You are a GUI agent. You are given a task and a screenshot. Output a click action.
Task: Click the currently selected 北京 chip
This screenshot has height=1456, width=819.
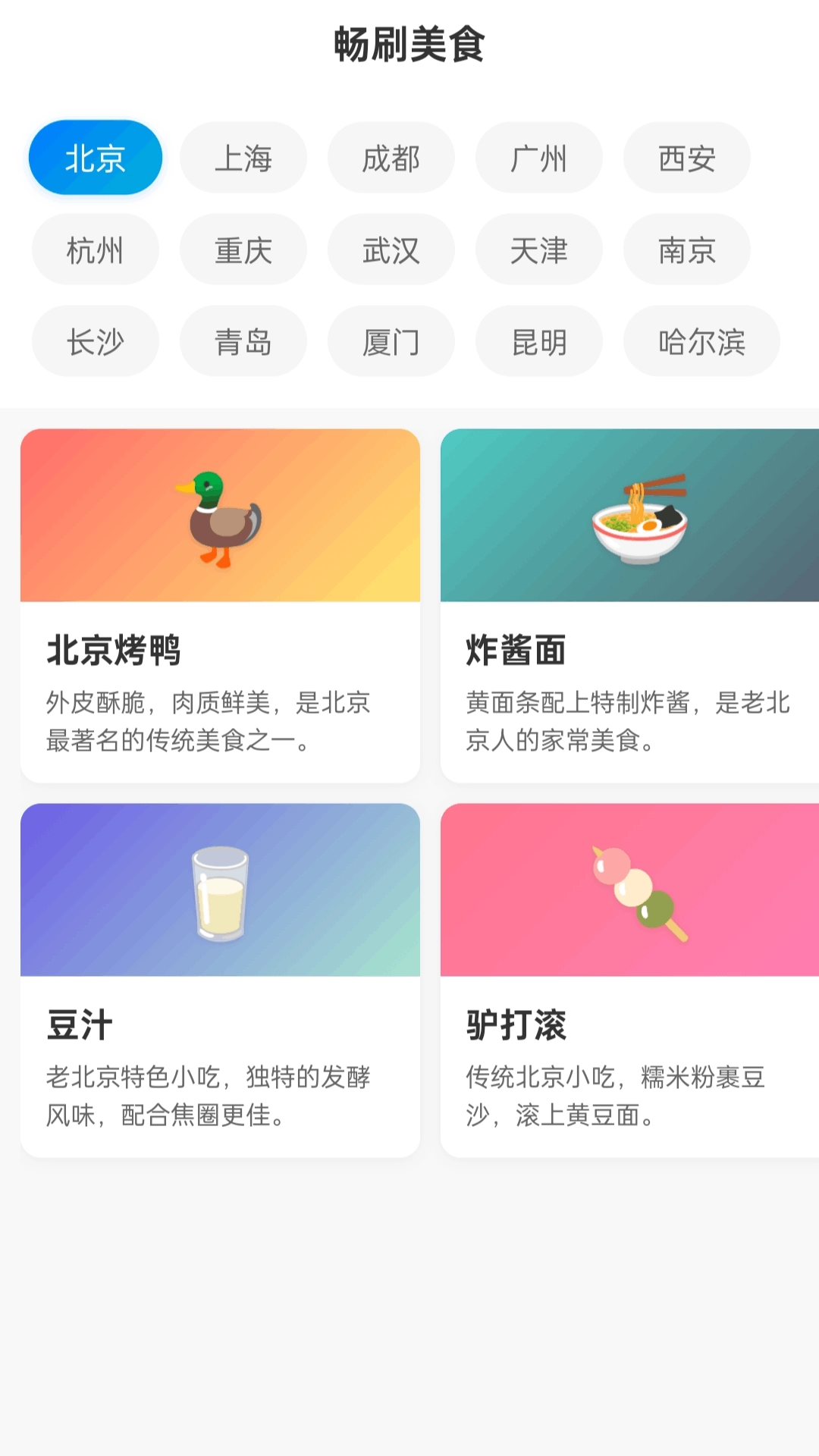[94, 157]
